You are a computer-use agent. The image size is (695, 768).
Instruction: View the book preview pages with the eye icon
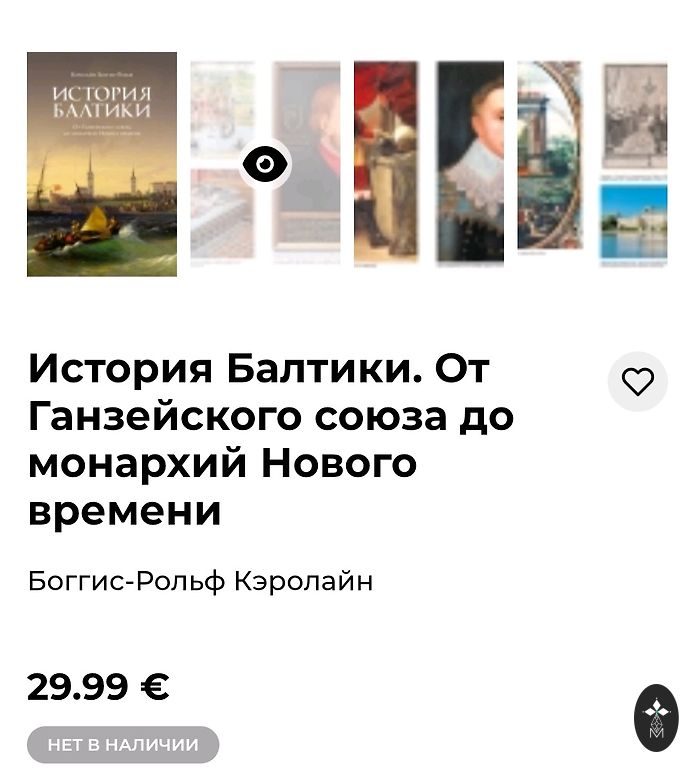pyautogui.click(x=265, y=164)
